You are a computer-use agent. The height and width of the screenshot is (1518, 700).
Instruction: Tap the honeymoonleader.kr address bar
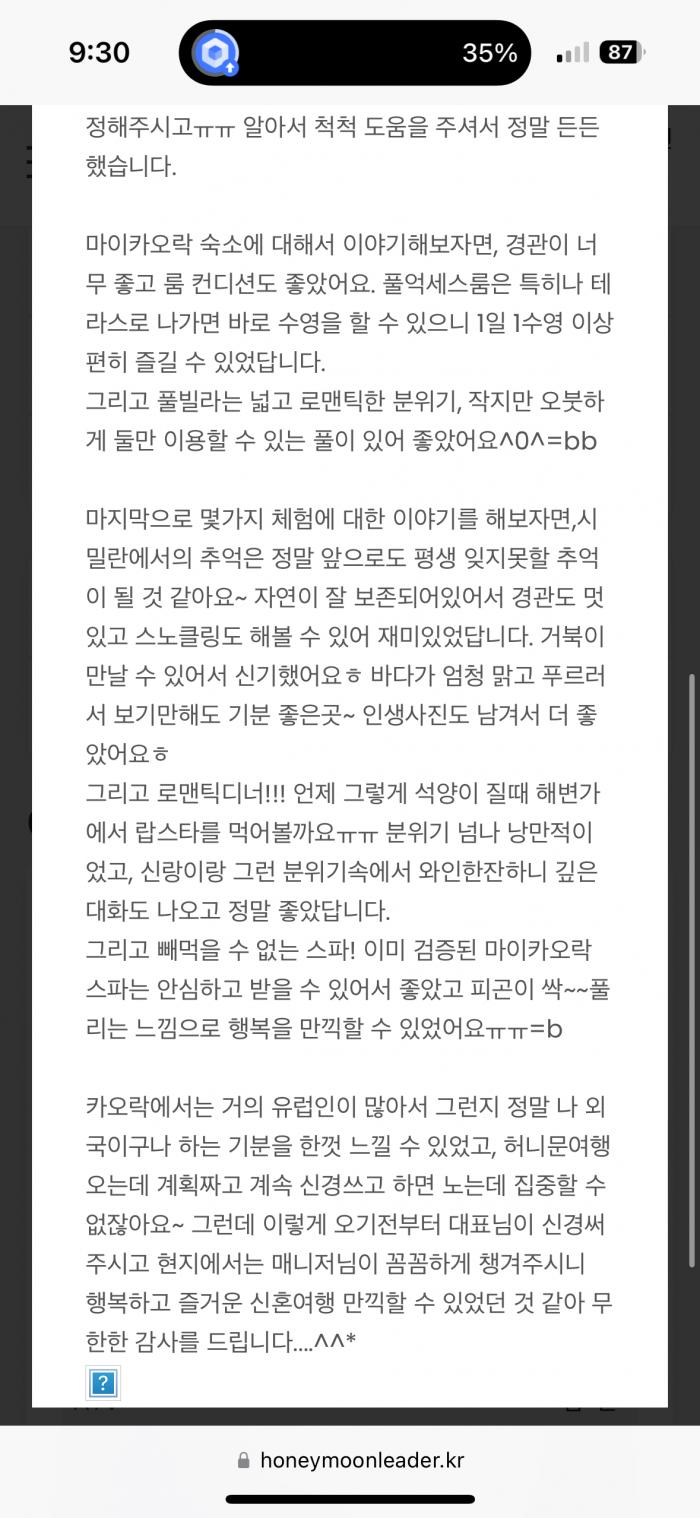tap(350, 1460)
